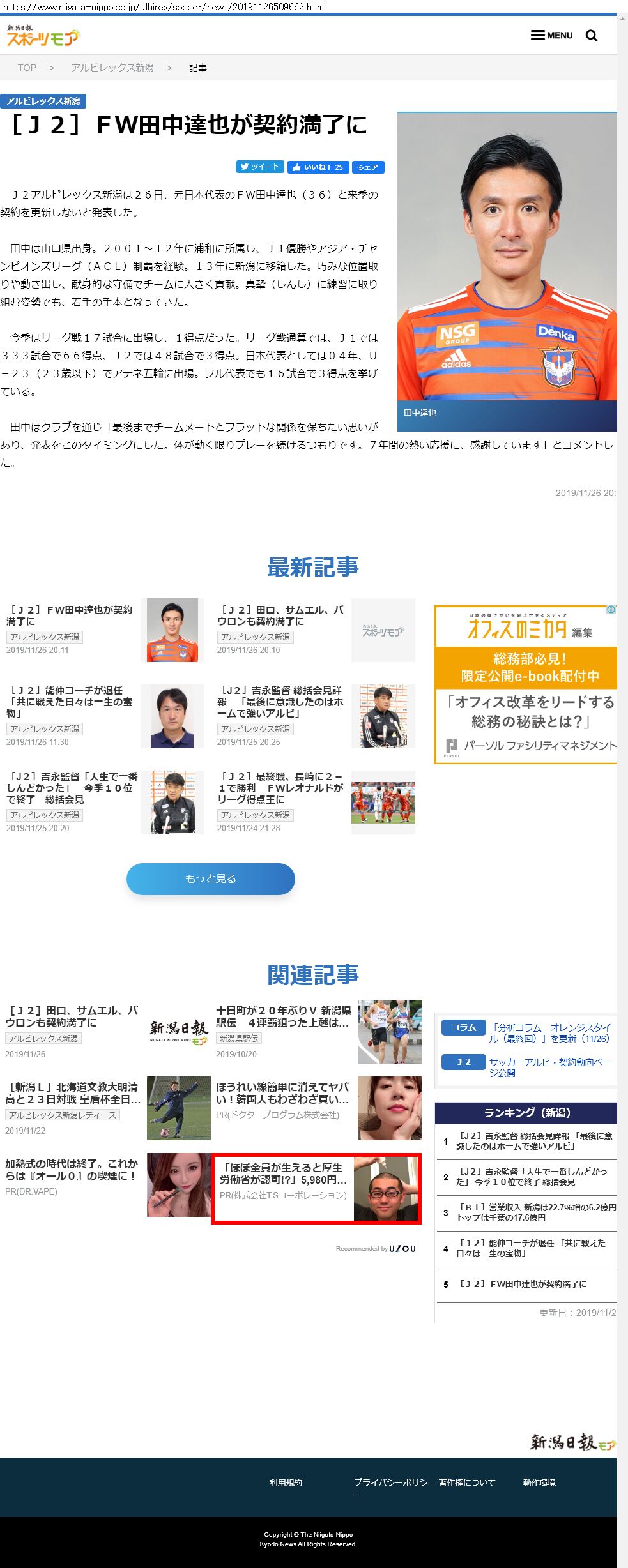Open 能仲コーチが退任 article in latest news

click(x=70, y=701)
